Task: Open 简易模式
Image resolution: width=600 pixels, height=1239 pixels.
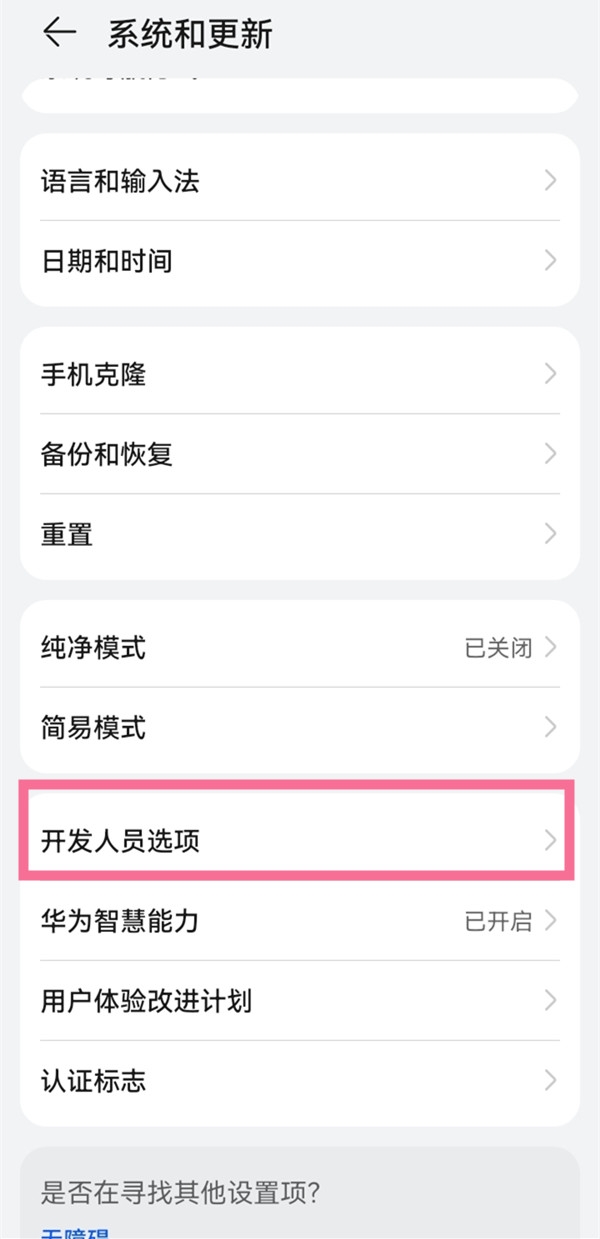Action: click(x=299, y=727)
